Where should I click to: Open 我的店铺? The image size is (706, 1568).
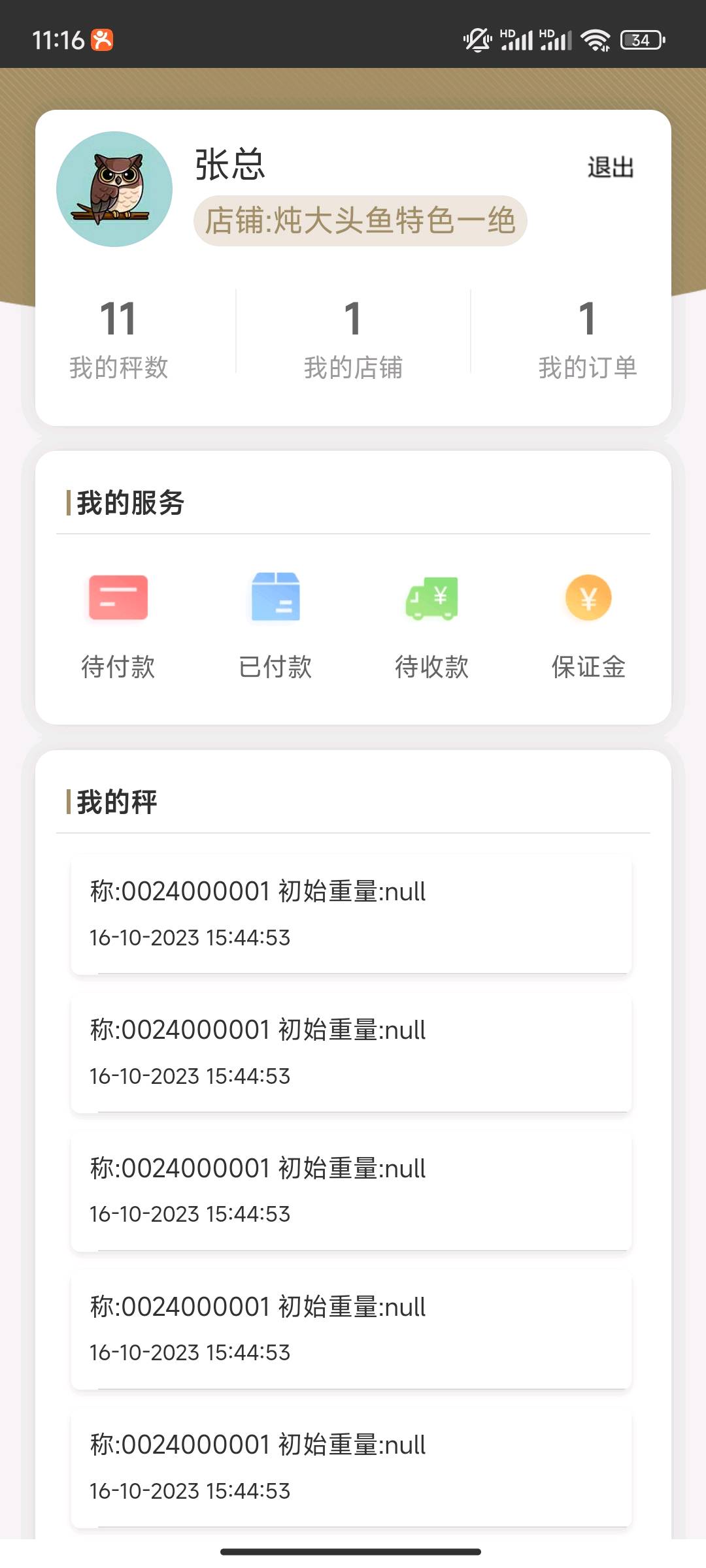point(353,338)
